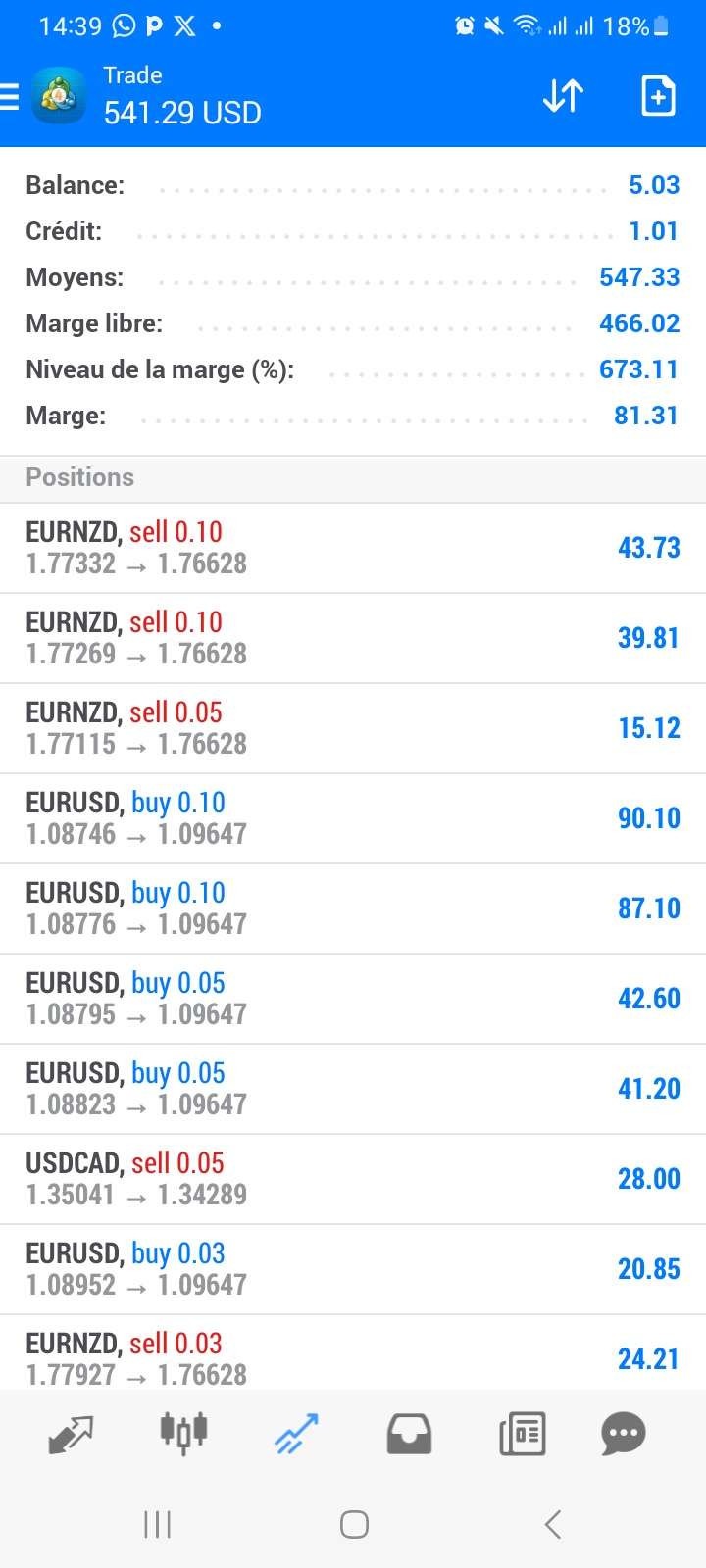View EURNZD sell 0.05 position at 1.77115
Screen dimensions: 706x1568
coord(353,728)
